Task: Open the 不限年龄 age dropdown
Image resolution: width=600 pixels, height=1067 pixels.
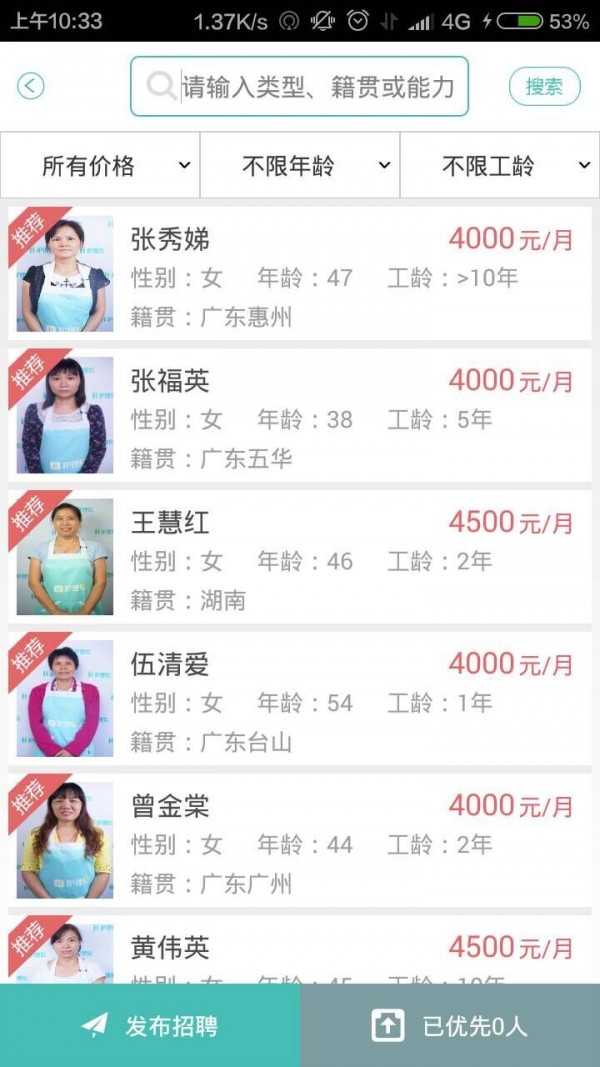Action: point(300,165)
